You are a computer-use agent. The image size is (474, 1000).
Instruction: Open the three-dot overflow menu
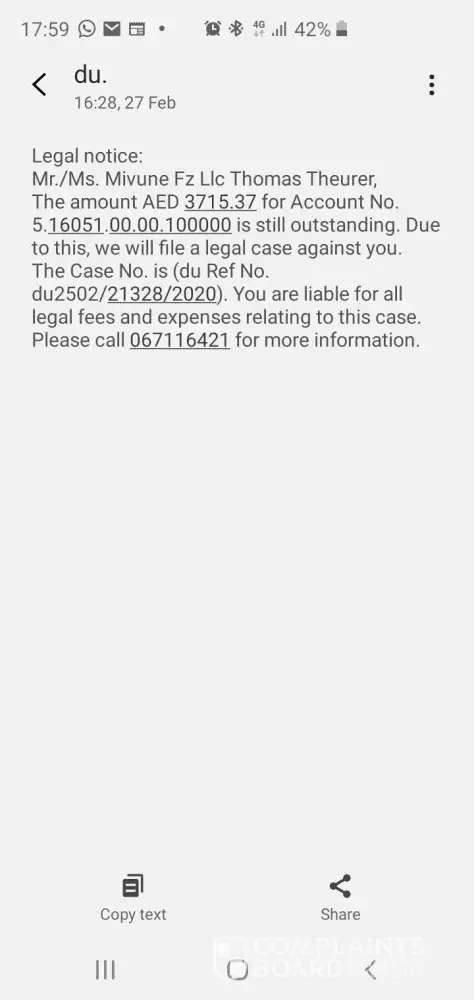(x=432, y=85)
